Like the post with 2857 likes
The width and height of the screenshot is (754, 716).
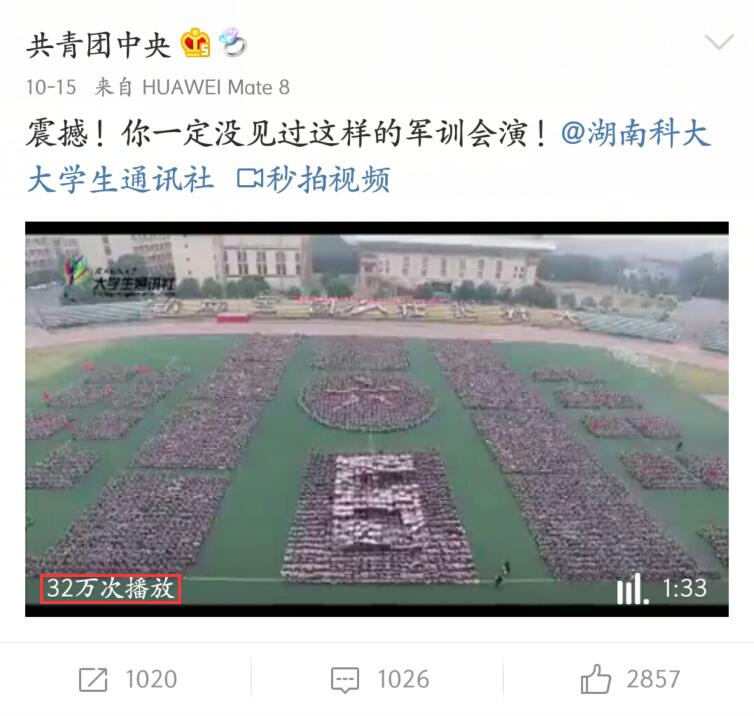tap(629, 680)
